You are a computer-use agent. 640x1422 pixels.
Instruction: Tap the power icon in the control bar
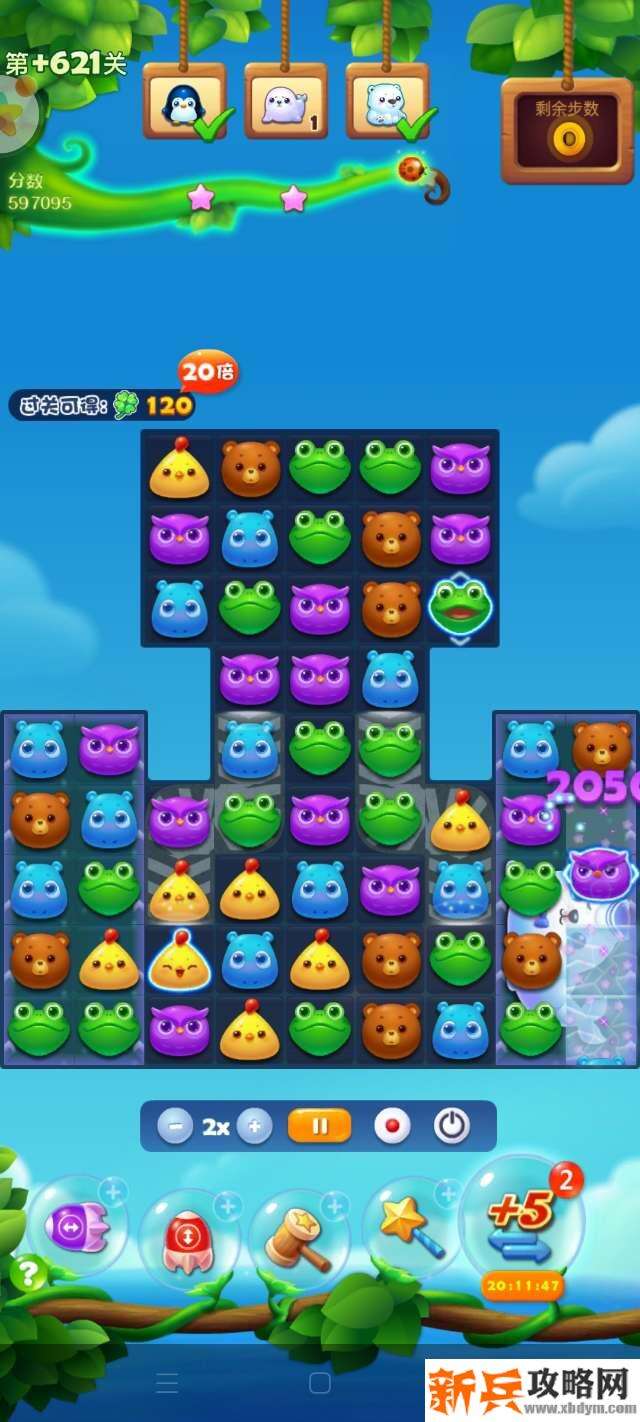pyautogui.click(x=452, y=1126)
